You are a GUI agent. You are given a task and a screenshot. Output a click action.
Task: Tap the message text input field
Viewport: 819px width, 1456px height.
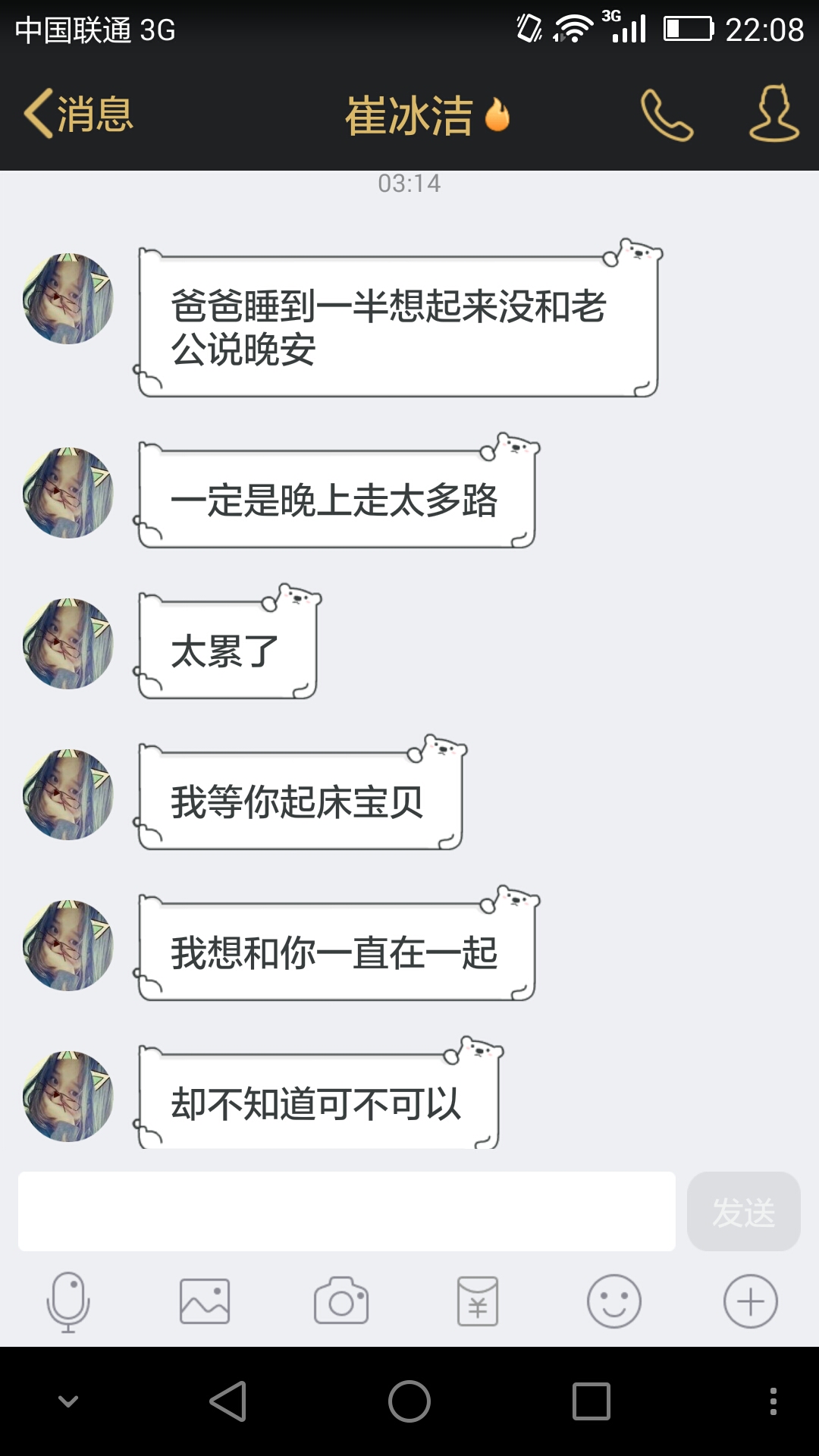(x=347, y=1211)
